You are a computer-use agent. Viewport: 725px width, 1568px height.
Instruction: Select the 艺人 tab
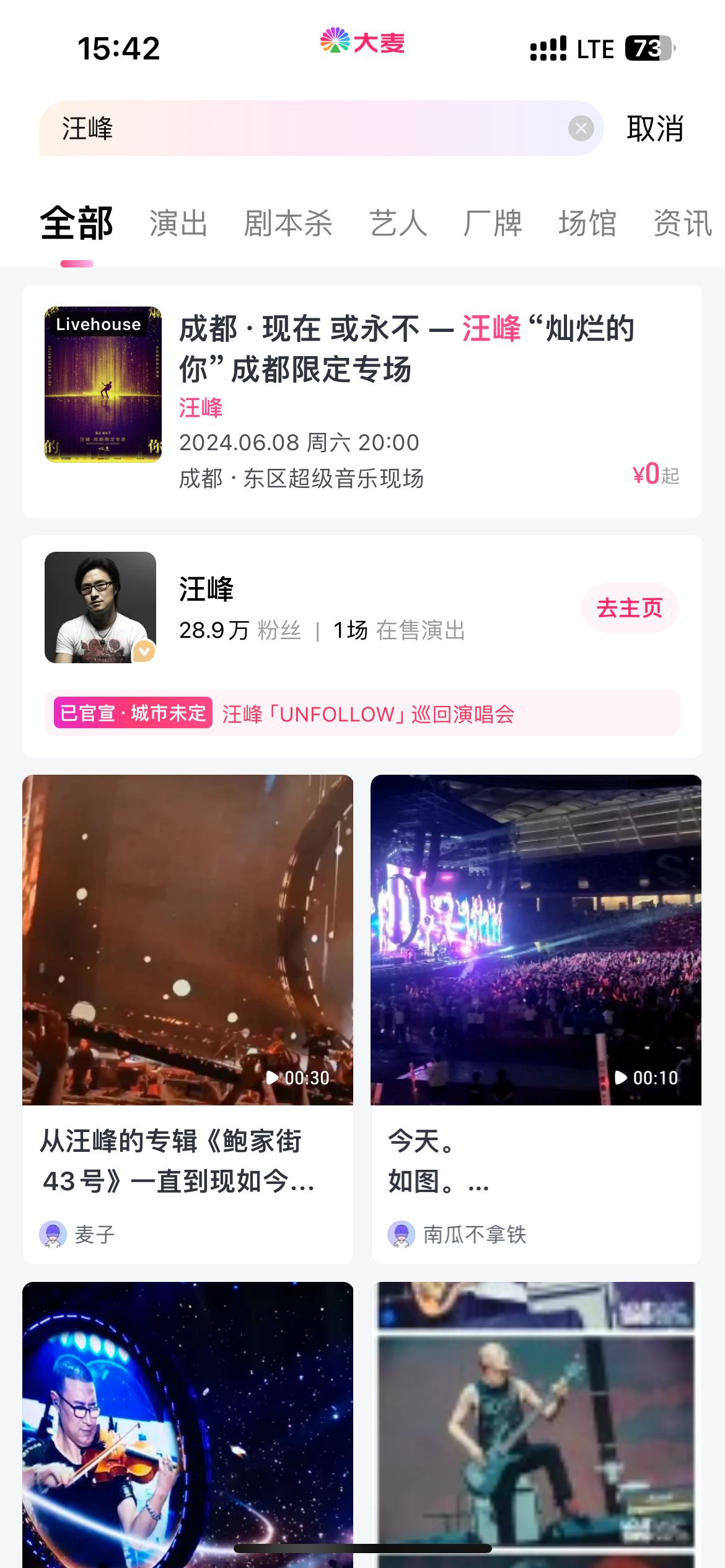click(x=398, y=224)
